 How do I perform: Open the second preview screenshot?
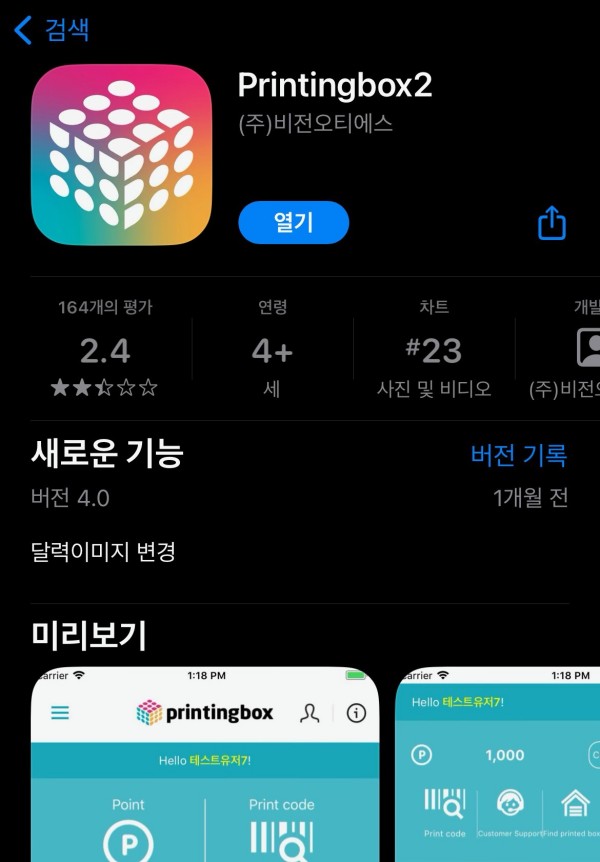point(500,765)
